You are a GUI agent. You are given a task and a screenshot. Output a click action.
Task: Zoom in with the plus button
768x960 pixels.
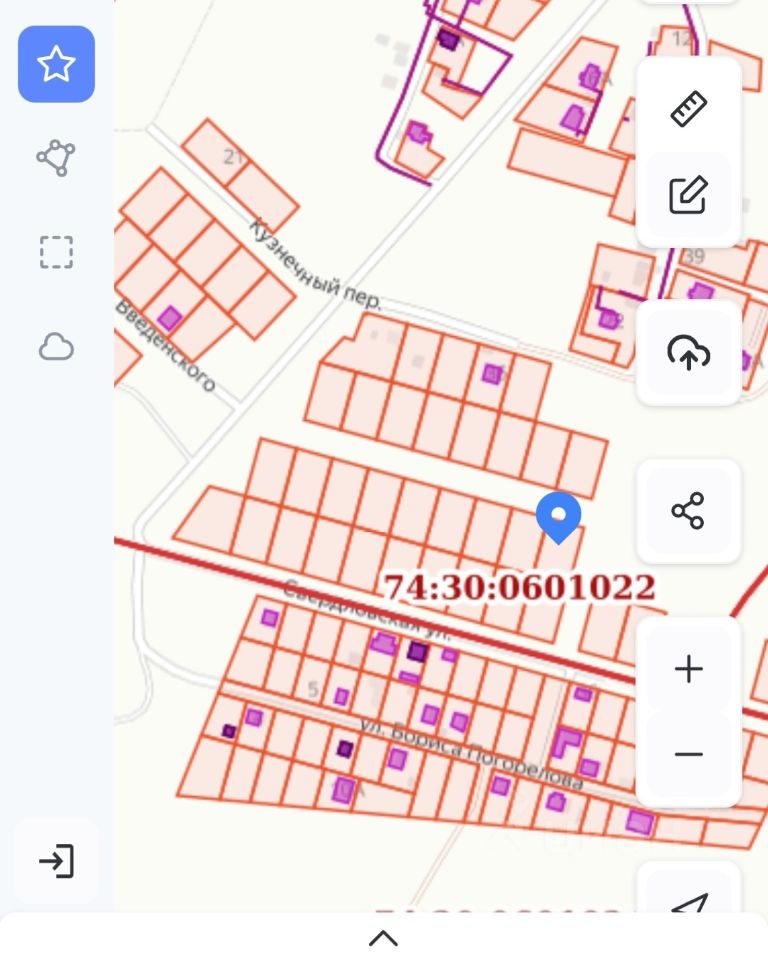[x=688, y=668]
